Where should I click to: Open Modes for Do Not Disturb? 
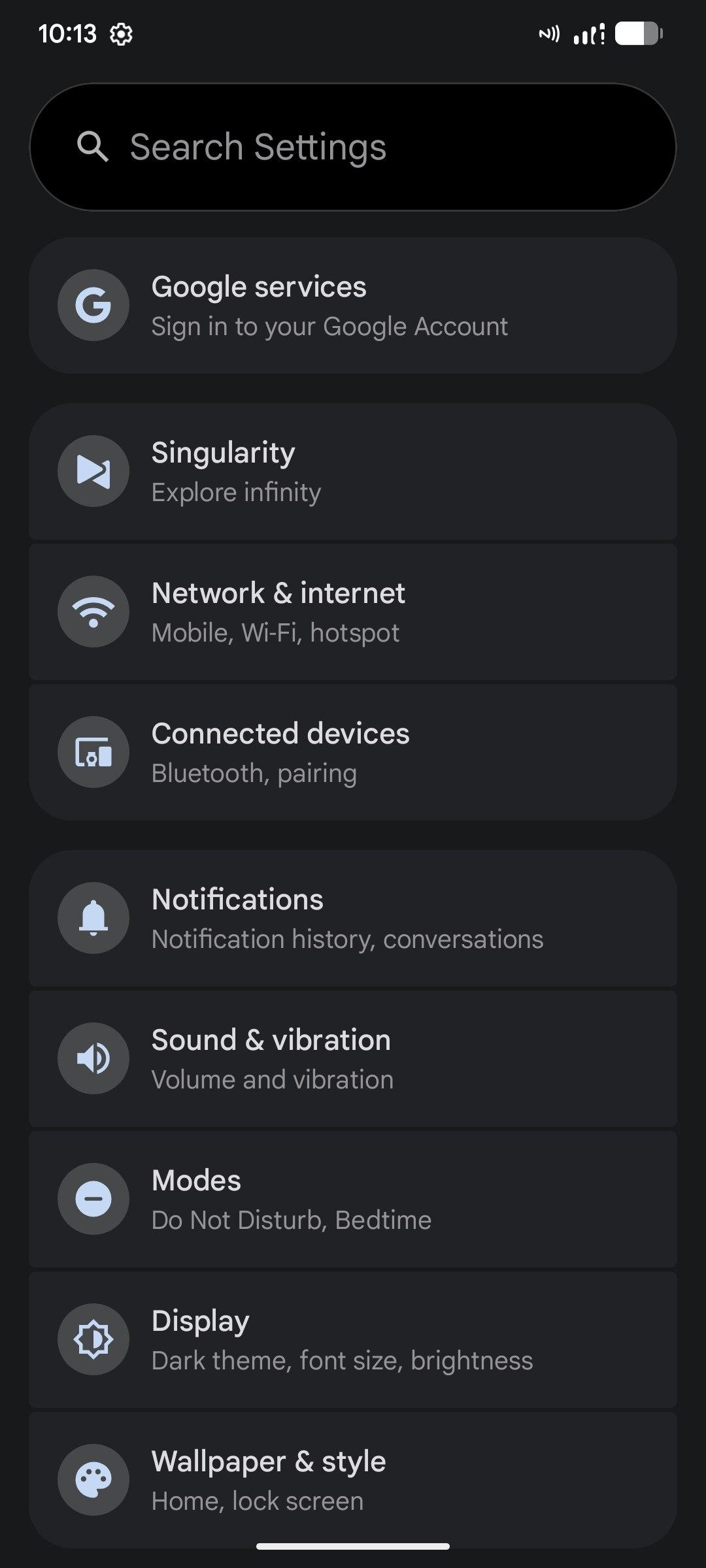coord(353,1200)
